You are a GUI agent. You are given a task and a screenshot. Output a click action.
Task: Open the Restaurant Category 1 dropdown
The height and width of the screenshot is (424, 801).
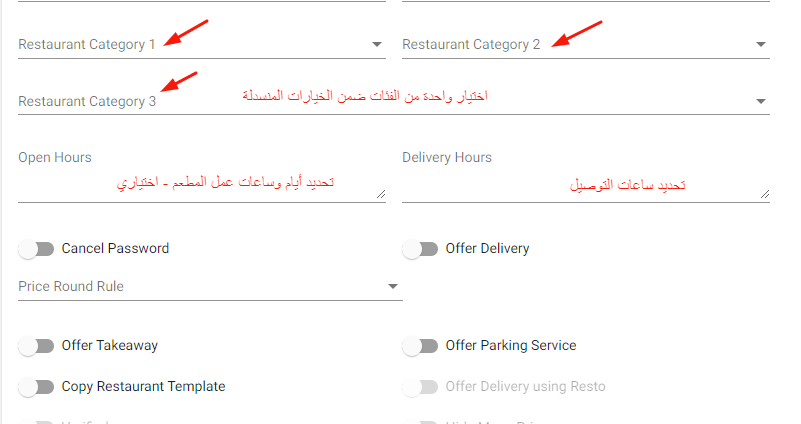[200, 45]
